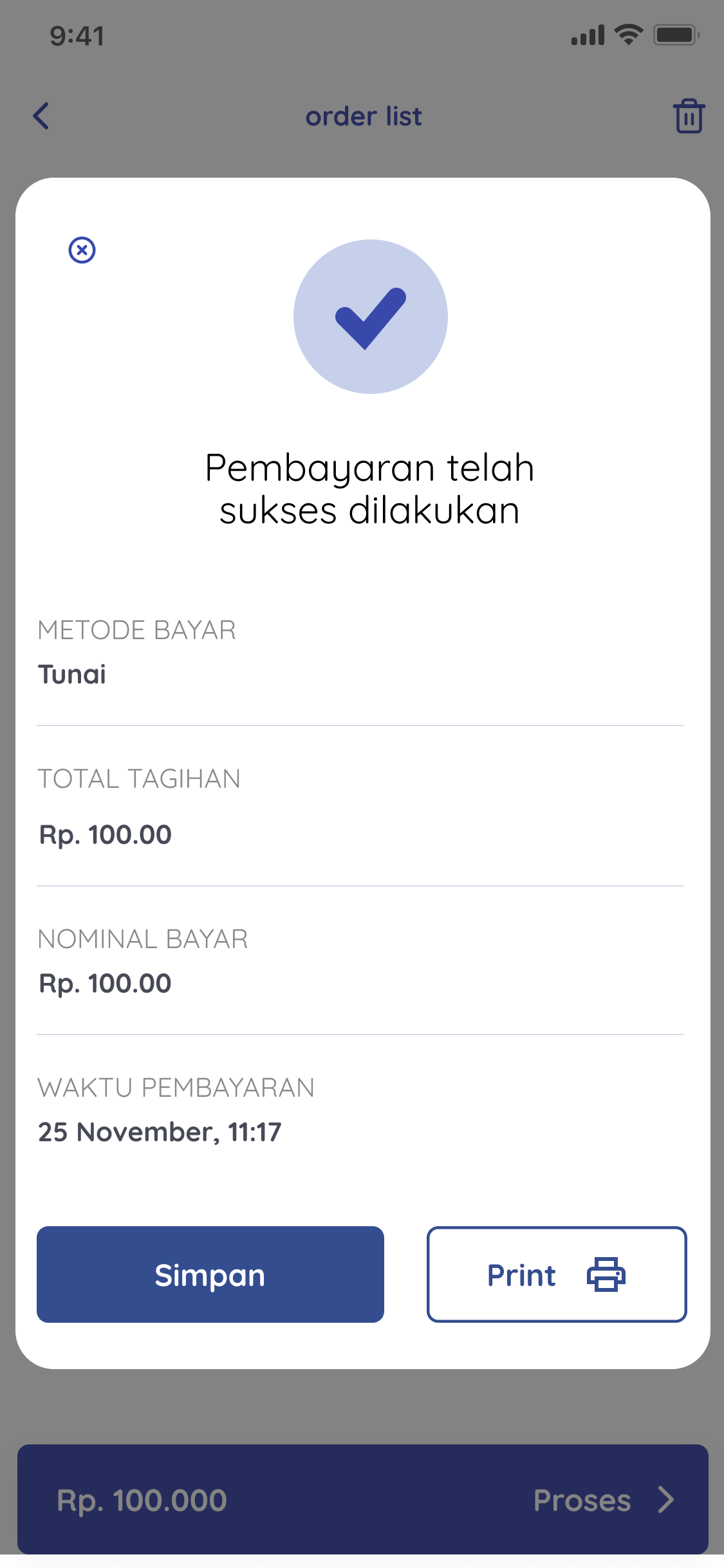Tap the Rp. 100.00 nominal bayar value
This screenshot has height=1568, width=724.
[x=105, y=983]
